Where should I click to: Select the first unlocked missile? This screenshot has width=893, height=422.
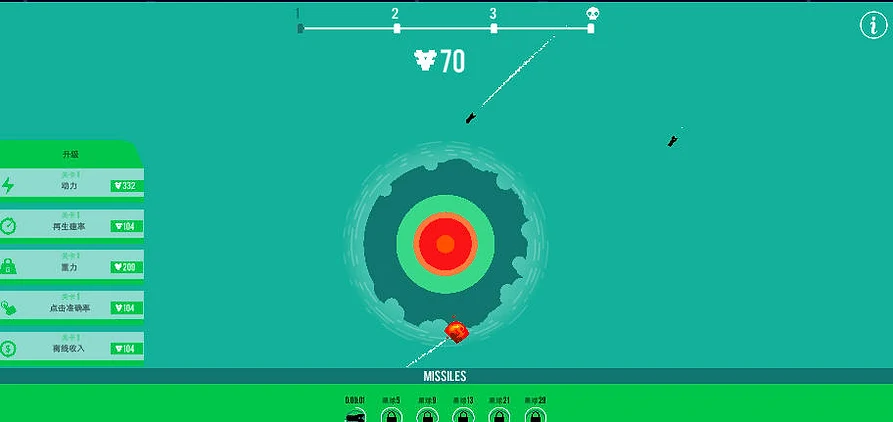click(356, 413)
